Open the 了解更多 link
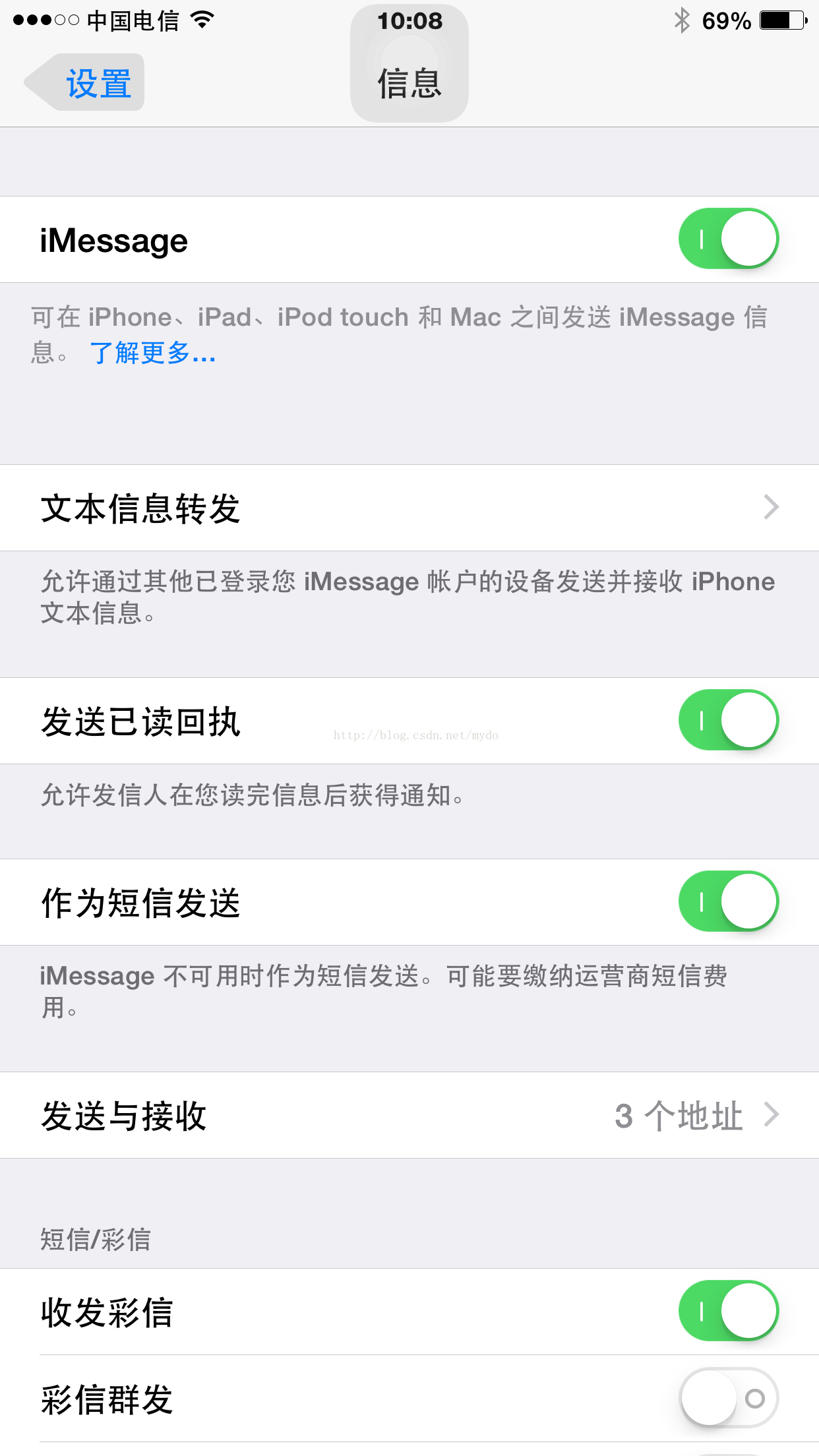The image size is (819, 1456). (x=152, y=353)
